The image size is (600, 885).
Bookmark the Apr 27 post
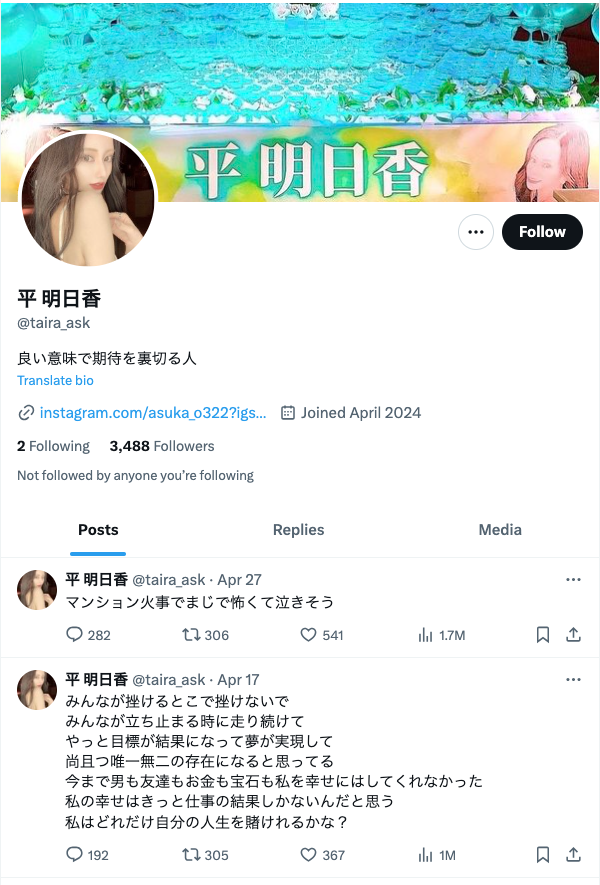(x=542, y=635)
